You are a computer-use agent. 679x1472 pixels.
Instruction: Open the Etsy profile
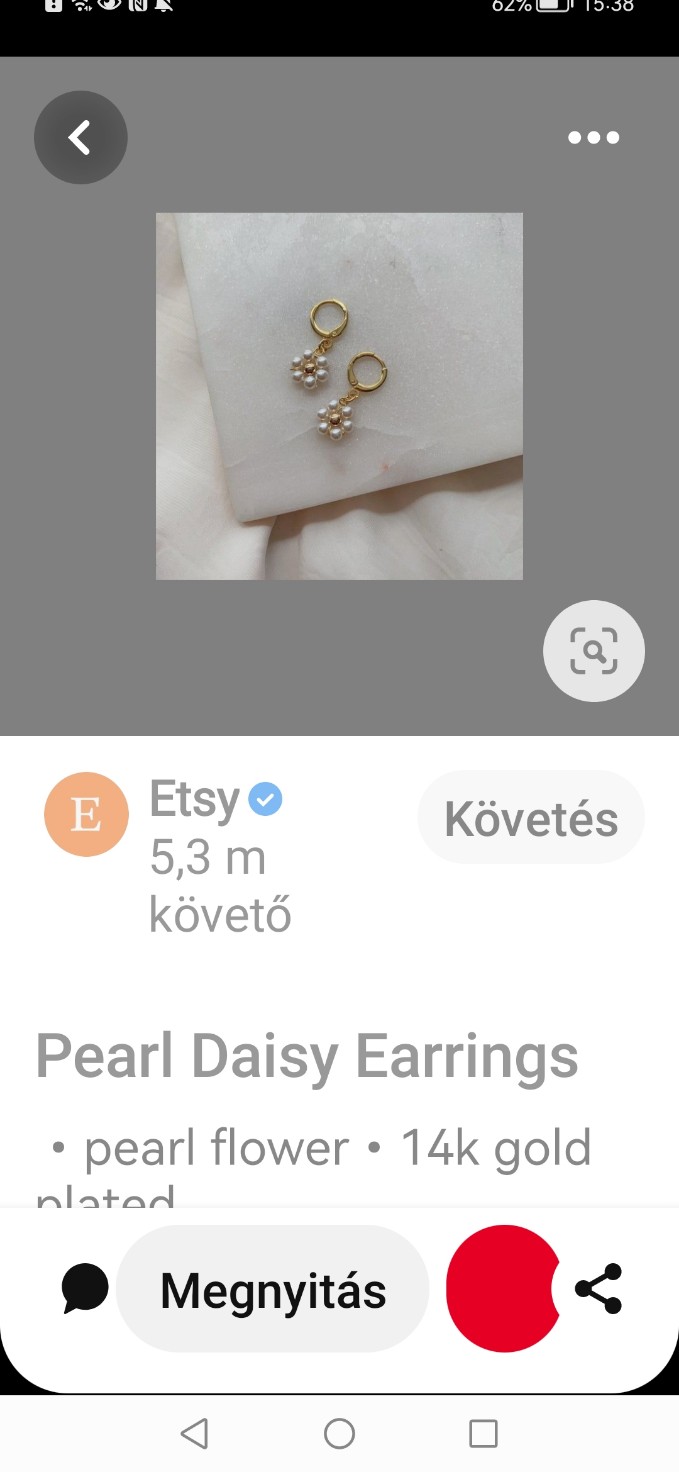click(87, 815)
